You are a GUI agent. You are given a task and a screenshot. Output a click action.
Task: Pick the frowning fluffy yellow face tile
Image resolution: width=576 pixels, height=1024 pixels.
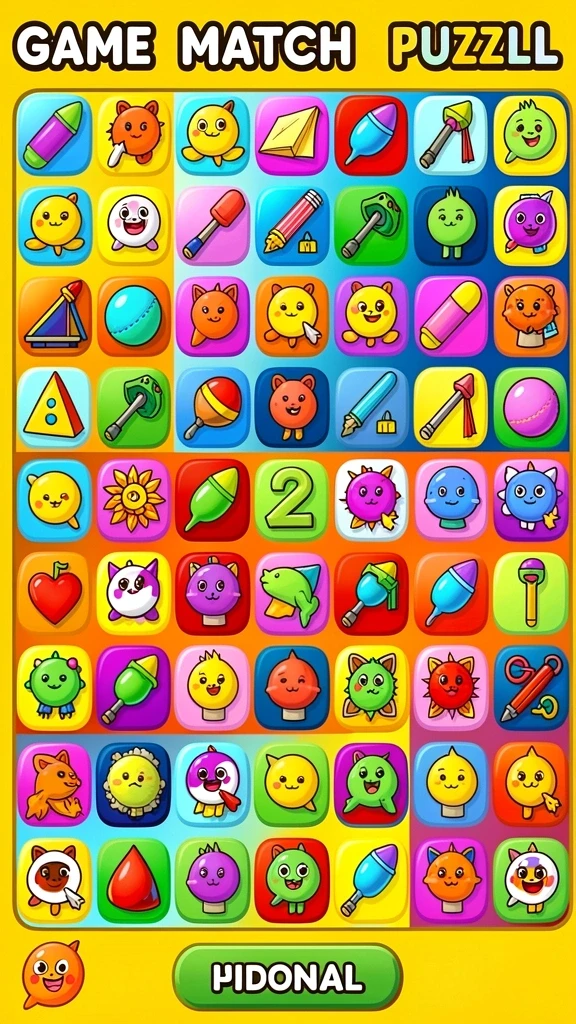pos(133,784)
